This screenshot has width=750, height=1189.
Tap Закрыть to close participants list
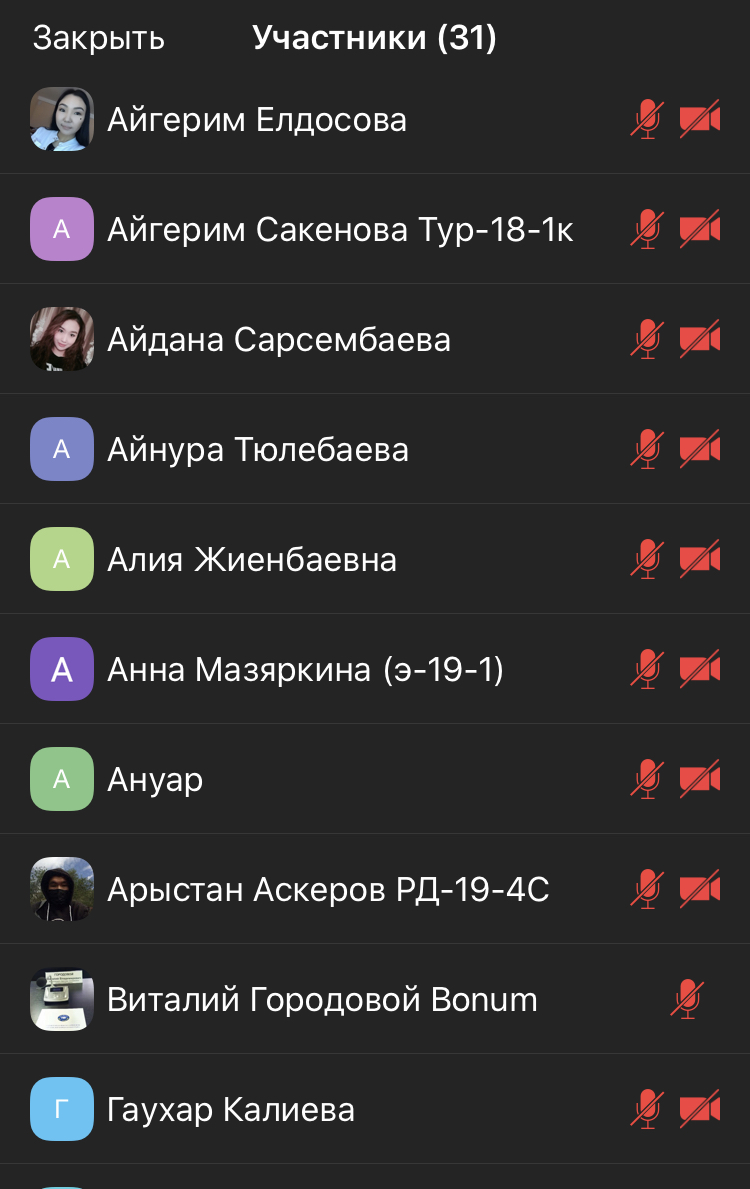coord(98,38)
